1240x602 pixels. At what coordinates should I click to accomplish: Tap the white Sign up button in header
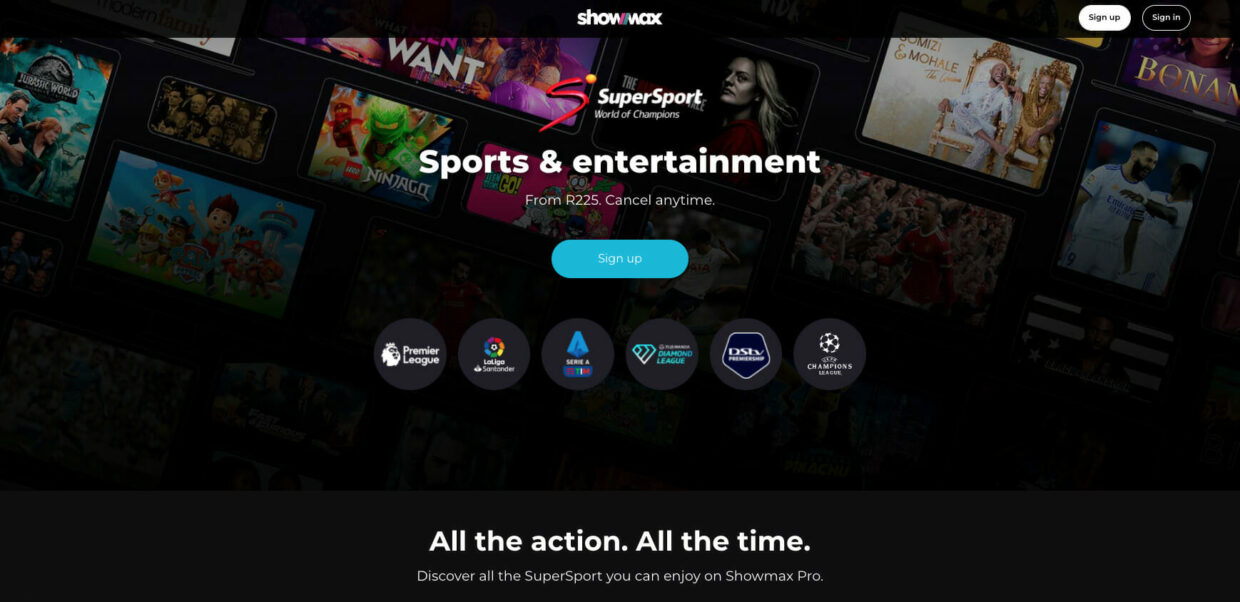[1104, 17]
